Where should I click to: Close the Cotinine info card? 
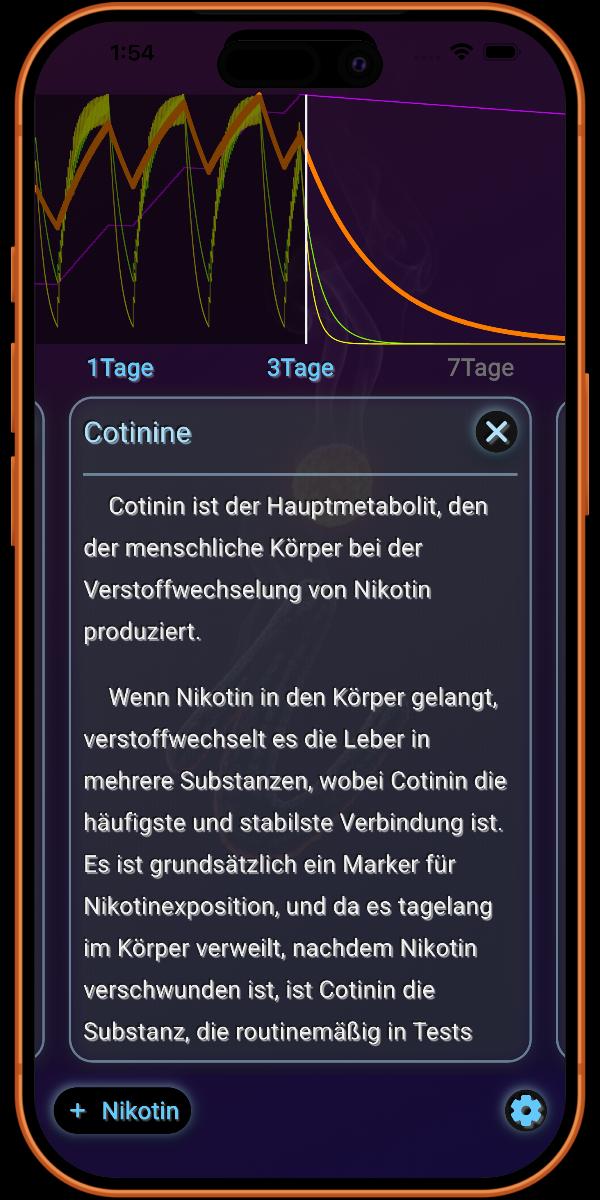coord(496,432)
